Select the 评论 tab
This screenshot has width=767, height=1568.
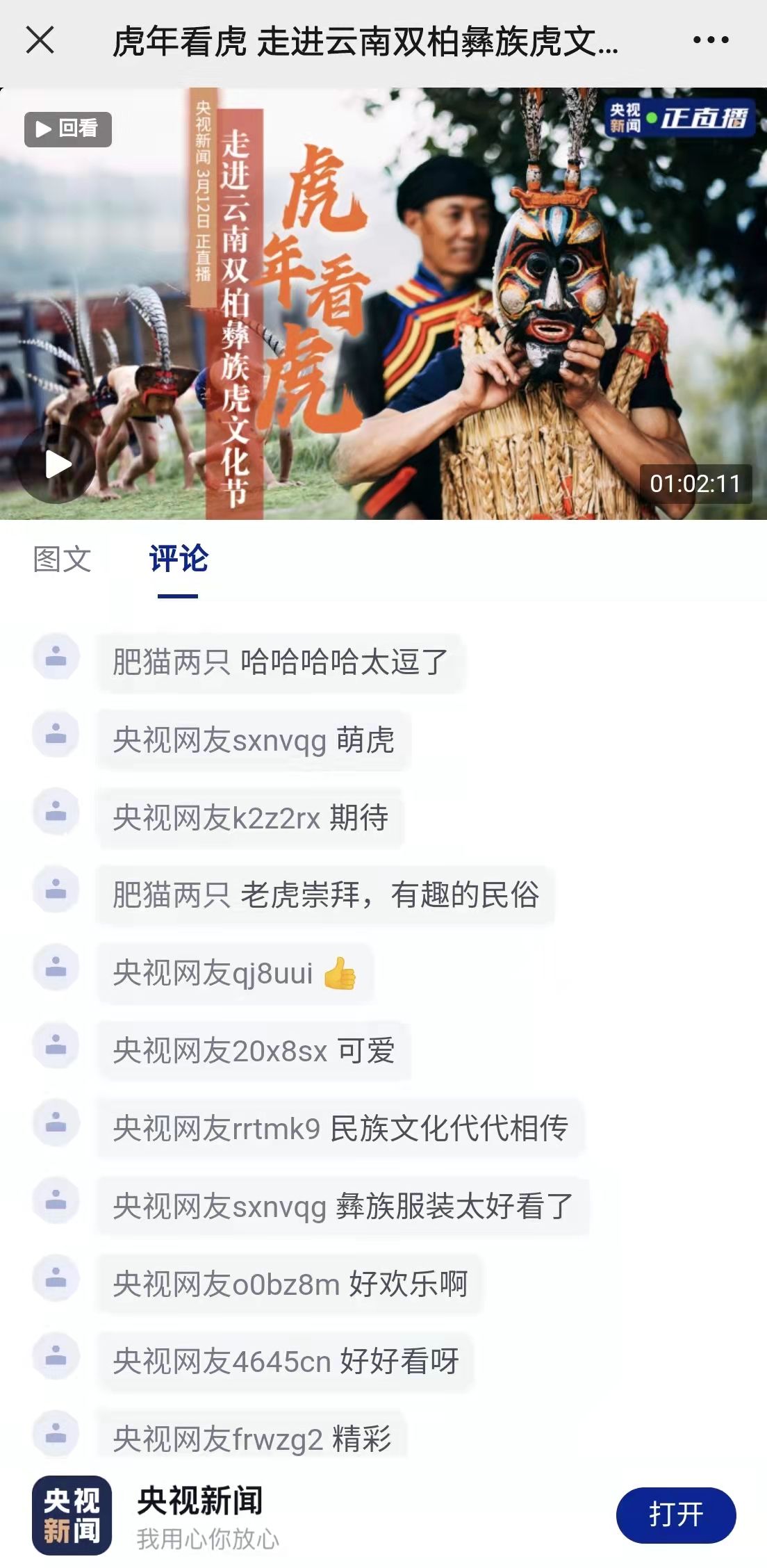179,560
